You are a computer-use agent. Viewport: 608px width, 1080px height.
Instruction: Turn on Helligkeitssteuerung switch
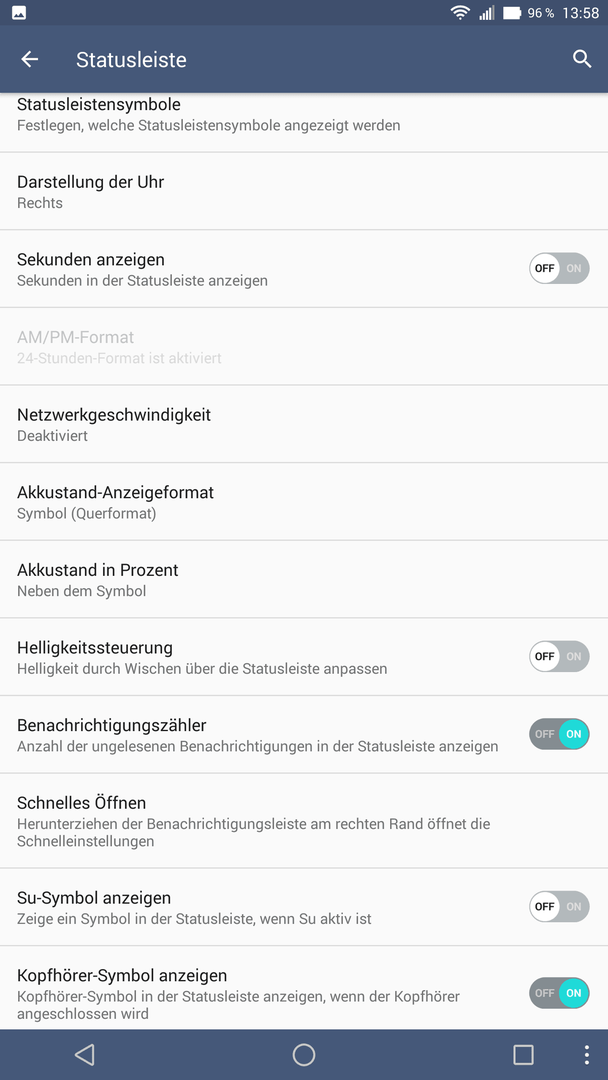(x=559, y=656)
